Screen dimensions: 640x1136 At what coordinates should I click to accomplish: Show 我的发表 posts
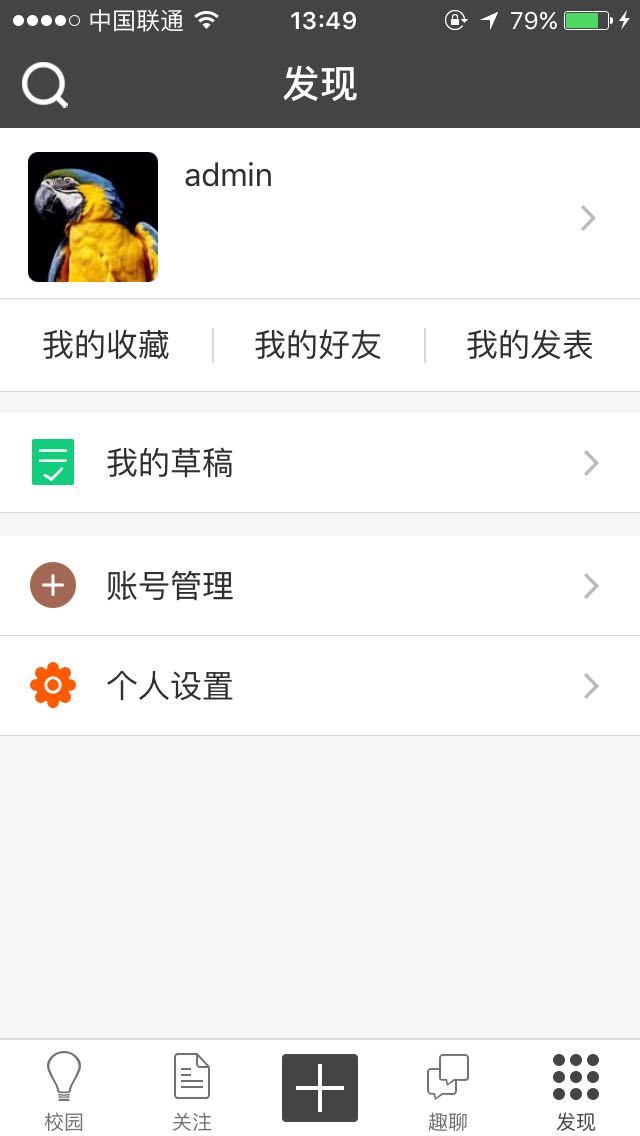click(x=530, y=346)
